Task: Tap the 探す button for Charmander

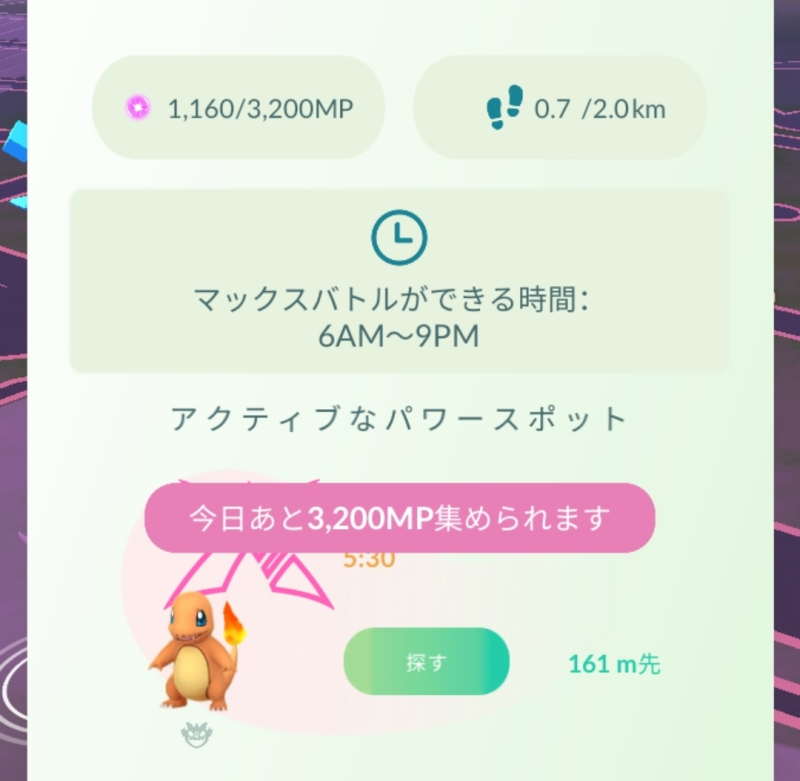Action: [x=426, y=661]
